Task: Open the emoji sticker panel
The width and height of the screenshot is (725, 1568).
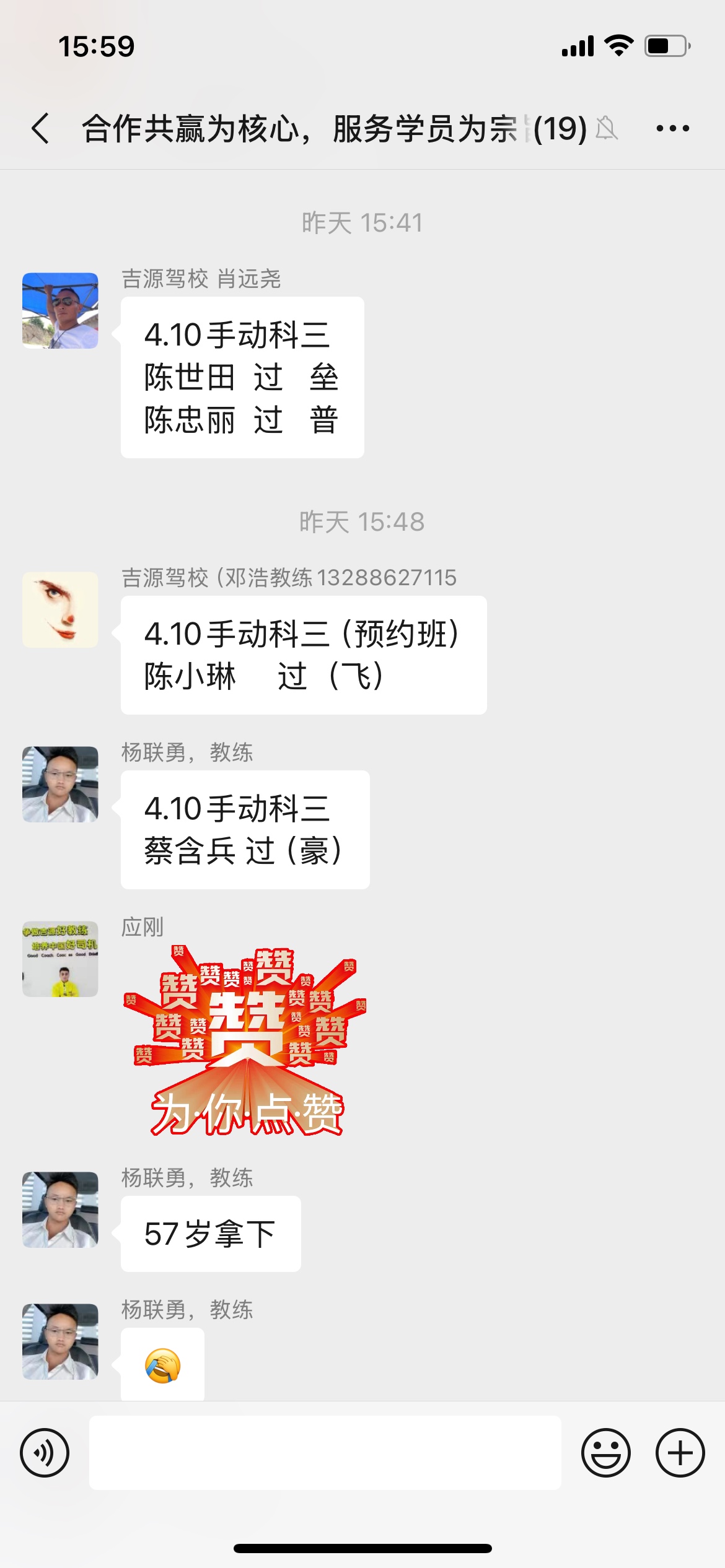Action: [605, 1453]
